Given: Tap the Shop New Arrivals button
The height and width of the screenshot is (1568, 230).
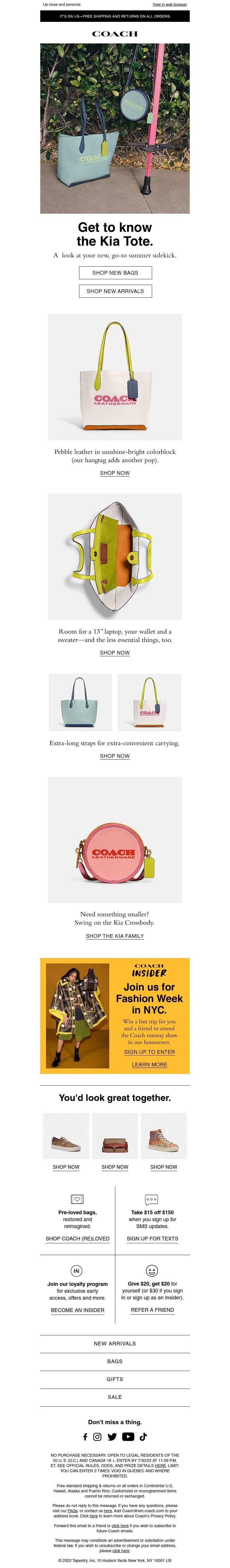Looking at the screenshot, I should tap(115, 291).
